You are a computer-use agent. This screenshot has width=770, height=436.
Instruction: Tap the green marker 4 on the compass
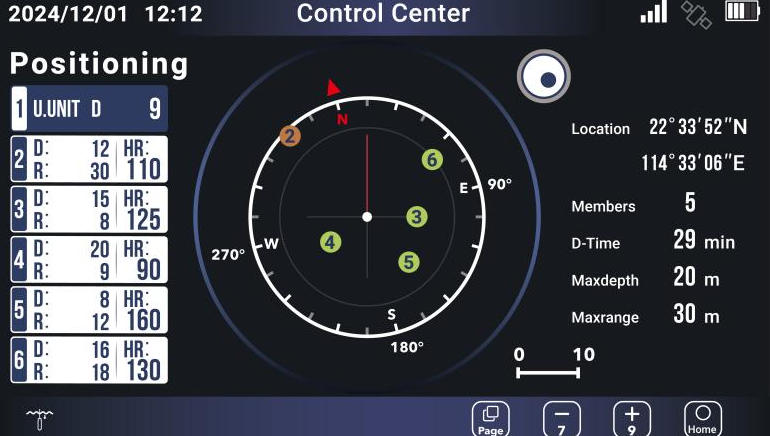[x=331, y=241]
